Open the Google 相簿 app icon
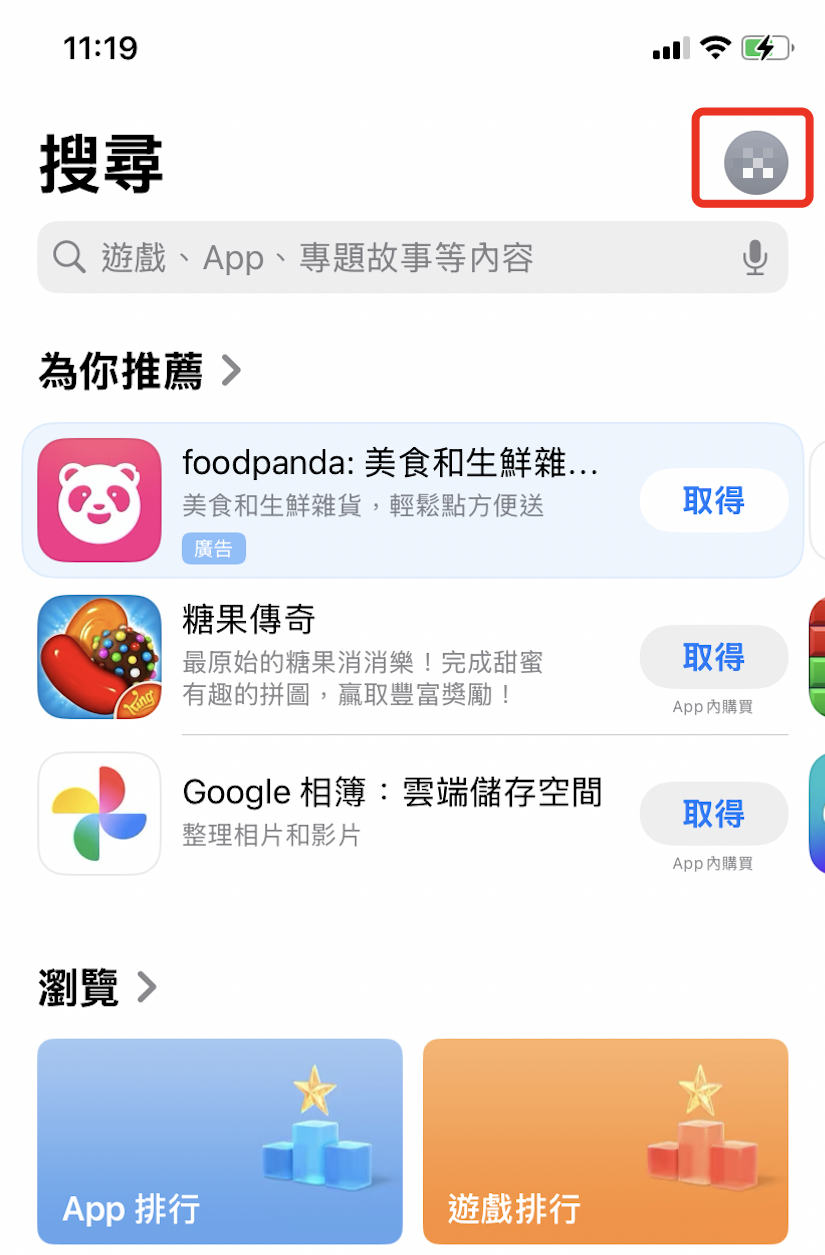The width and height of the screenshot is (825, 1255). point(99,813)
